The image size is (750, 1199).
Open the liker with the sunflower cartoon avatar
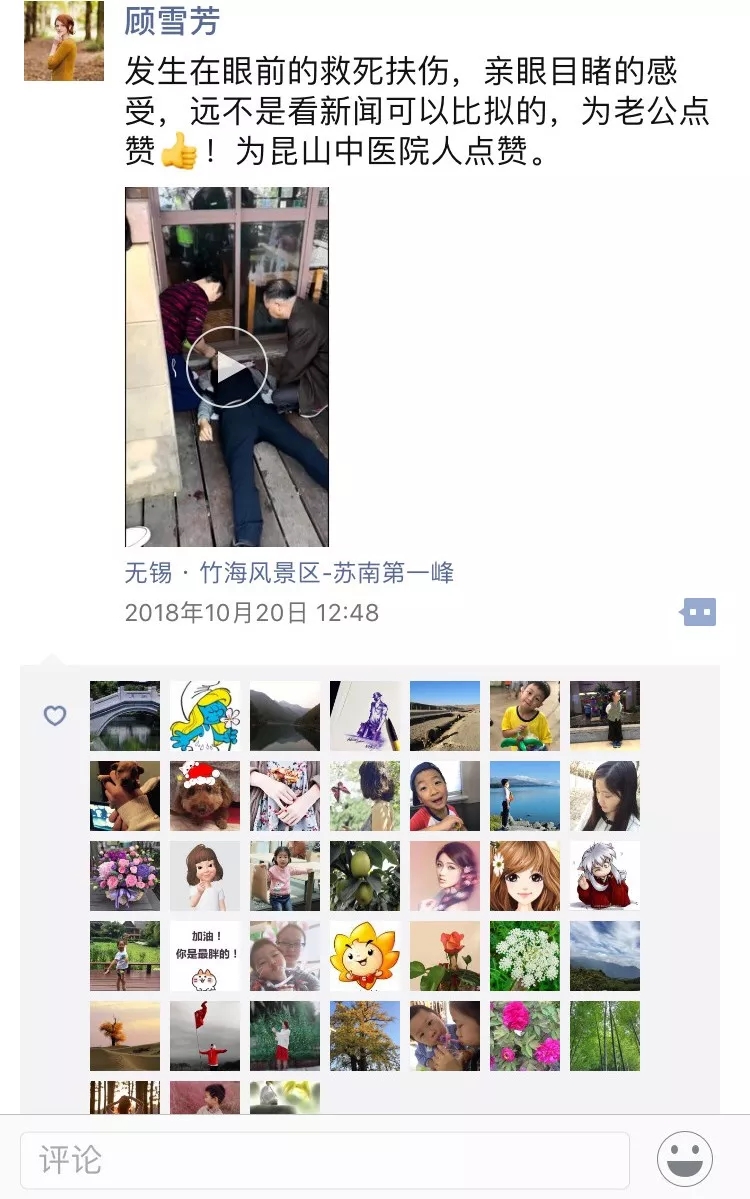point(365,956)
